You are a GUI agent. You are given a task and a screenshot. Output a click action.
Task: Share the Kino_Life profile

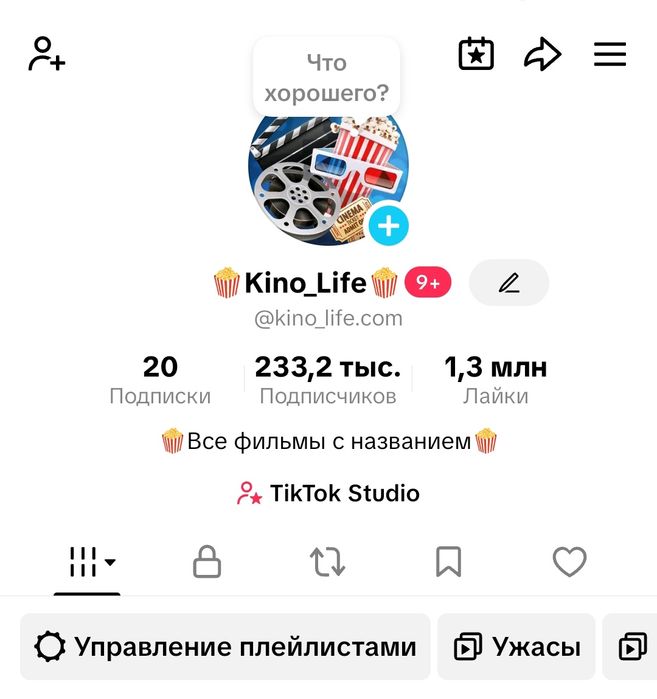point(542,55)
